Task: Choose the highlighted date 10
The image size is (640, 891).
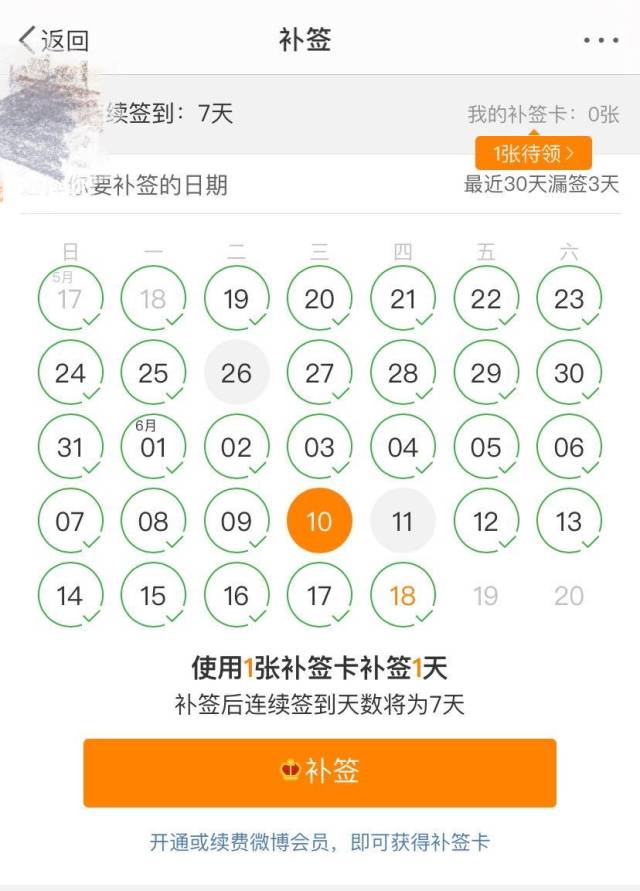Action: tap(319, 521)
